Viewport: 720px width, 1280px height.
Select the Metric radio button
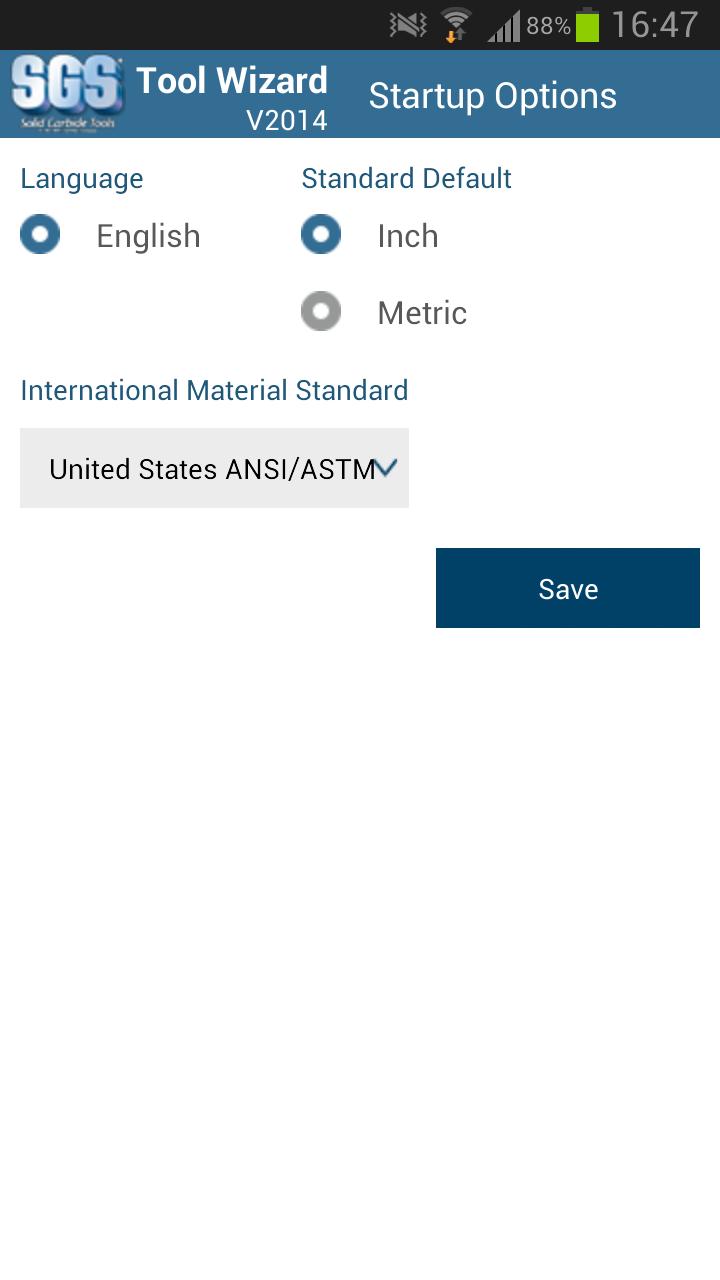321,312
